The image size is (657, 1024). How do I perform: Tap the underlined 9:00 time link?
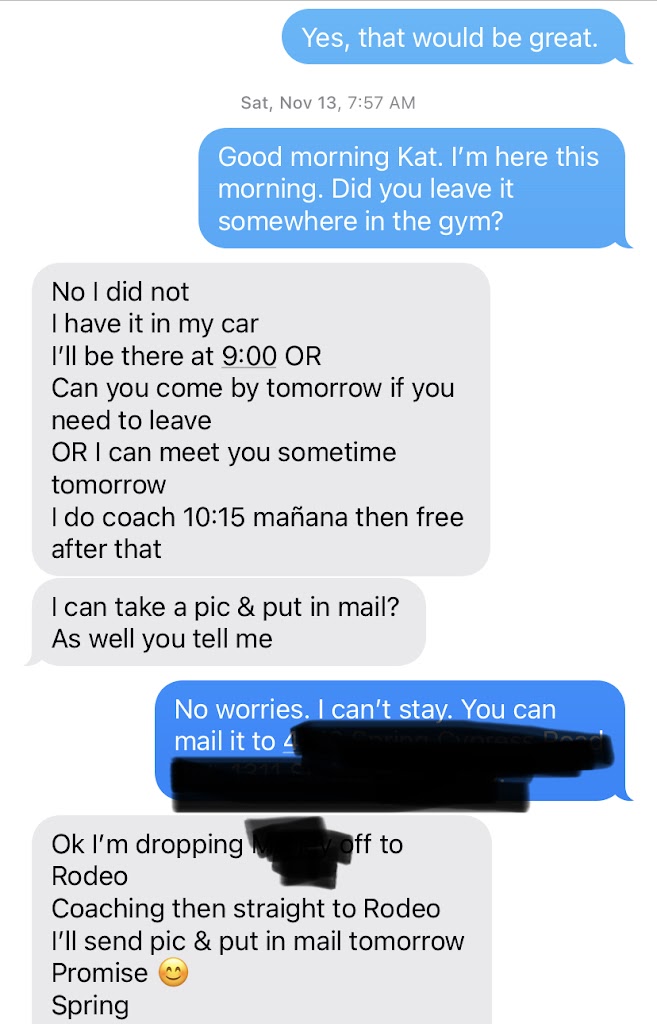[x=247, y=356]
